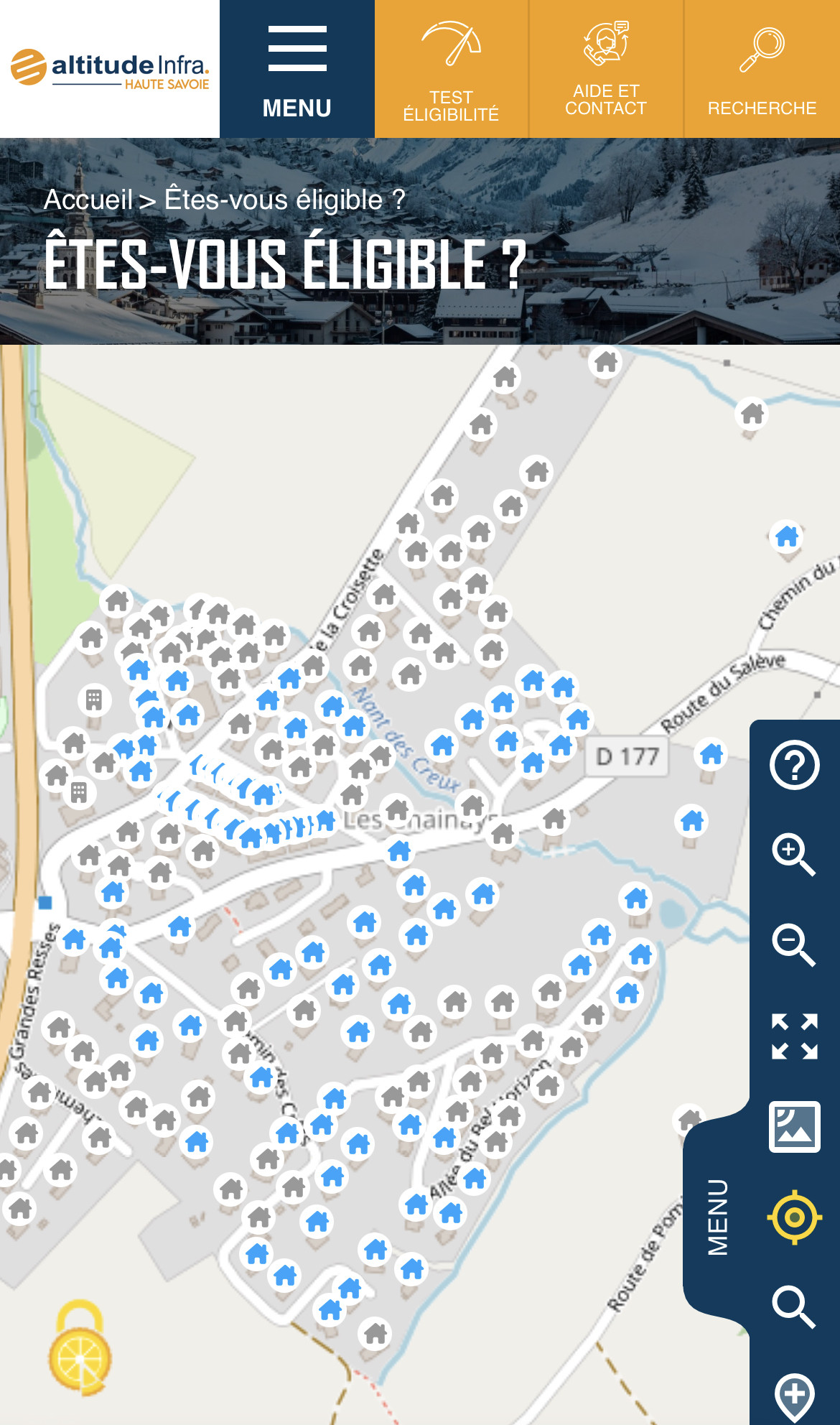Open Aide et Contact
This screenshot has width=840, height=1425.
coord(606,70)
